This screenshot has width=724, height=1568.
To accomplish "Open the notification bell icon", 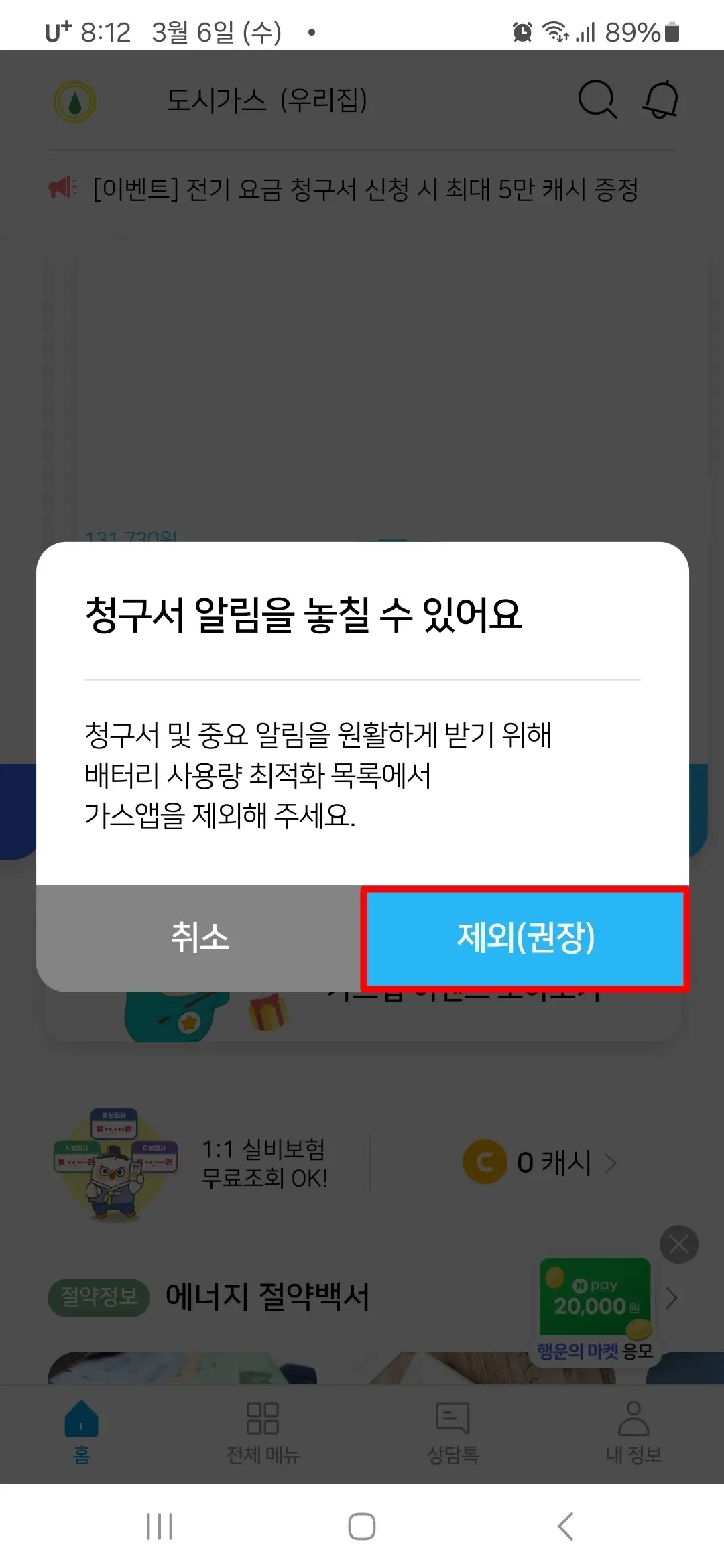I will tap(661, 101).
